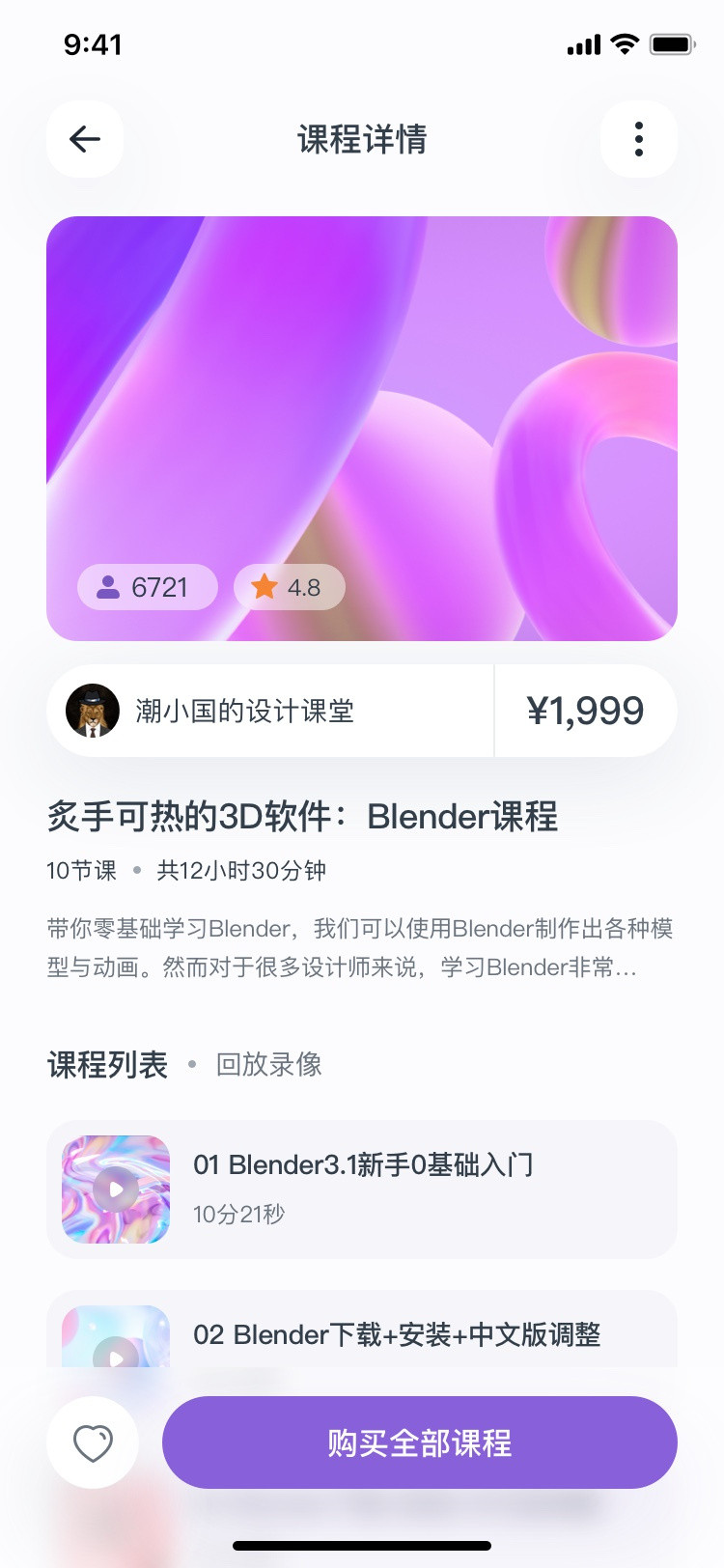Click the 购买全部课程 purchase button
This screenshot has width=724, height=1568.
point(421,1442)
